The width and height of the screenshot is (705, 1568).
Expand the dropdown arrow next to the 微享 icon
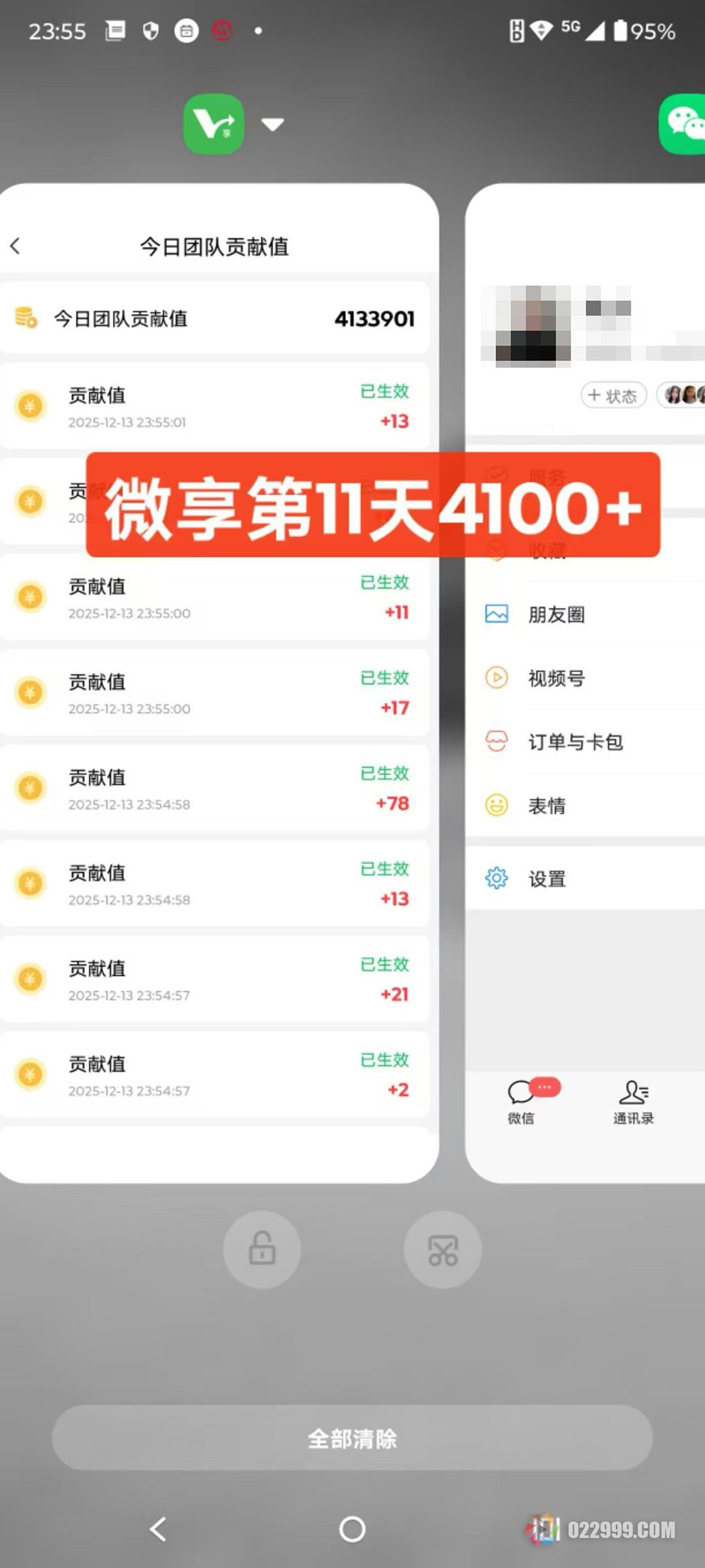tap(273, 124)
